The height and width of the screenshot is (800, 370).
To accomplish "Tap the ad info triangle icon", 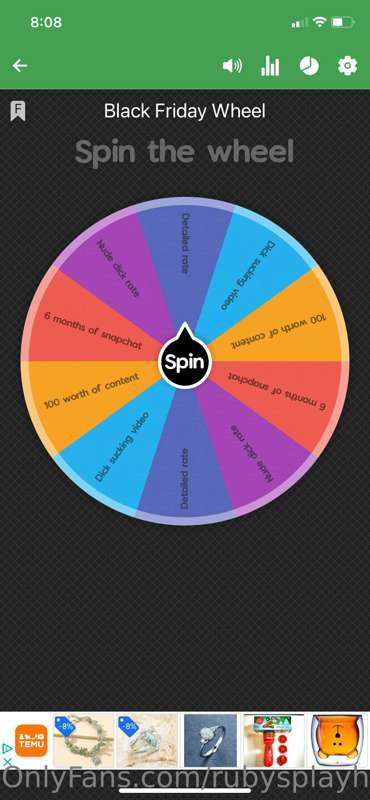I will 7,748.
